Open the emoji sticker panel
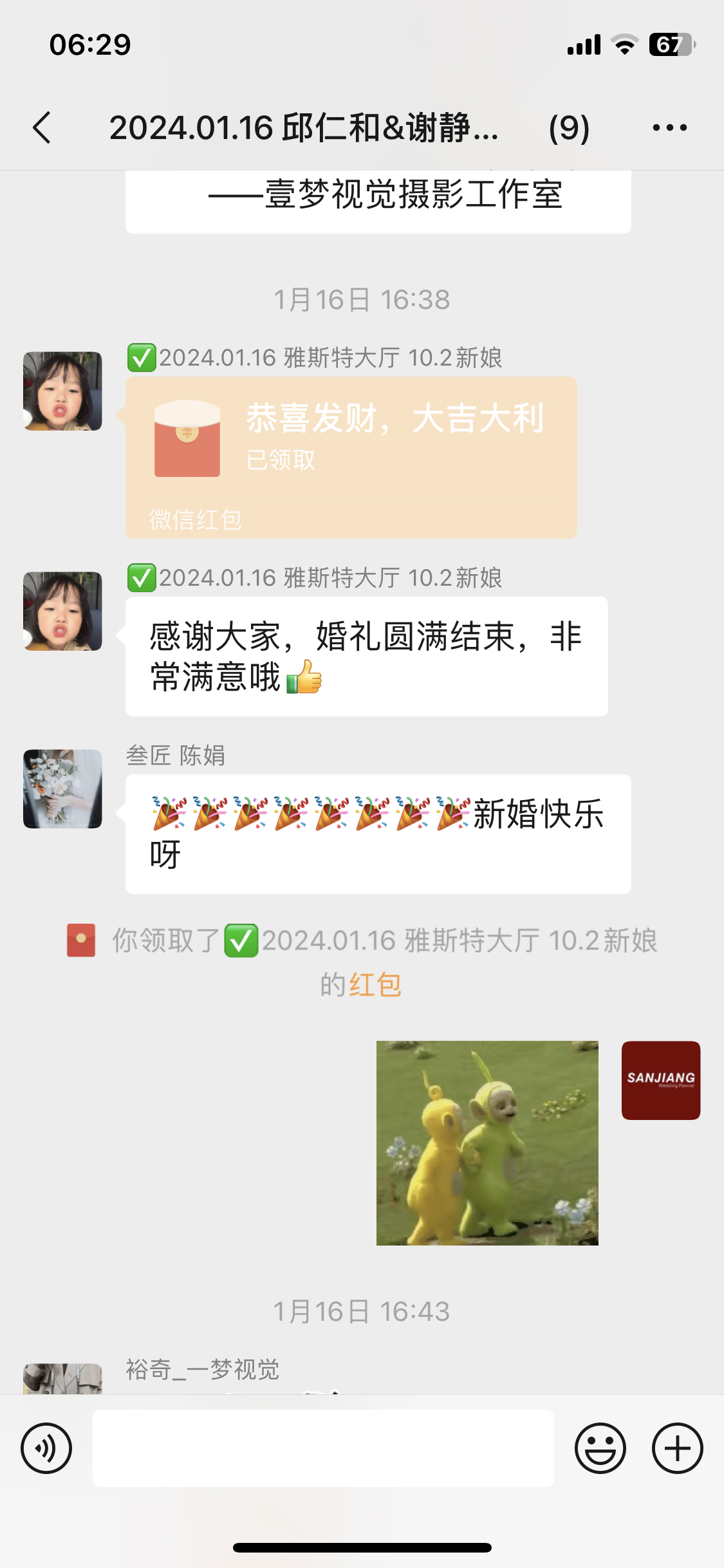The width and height of the screenshot is (724, 1568). (600, 1448)
